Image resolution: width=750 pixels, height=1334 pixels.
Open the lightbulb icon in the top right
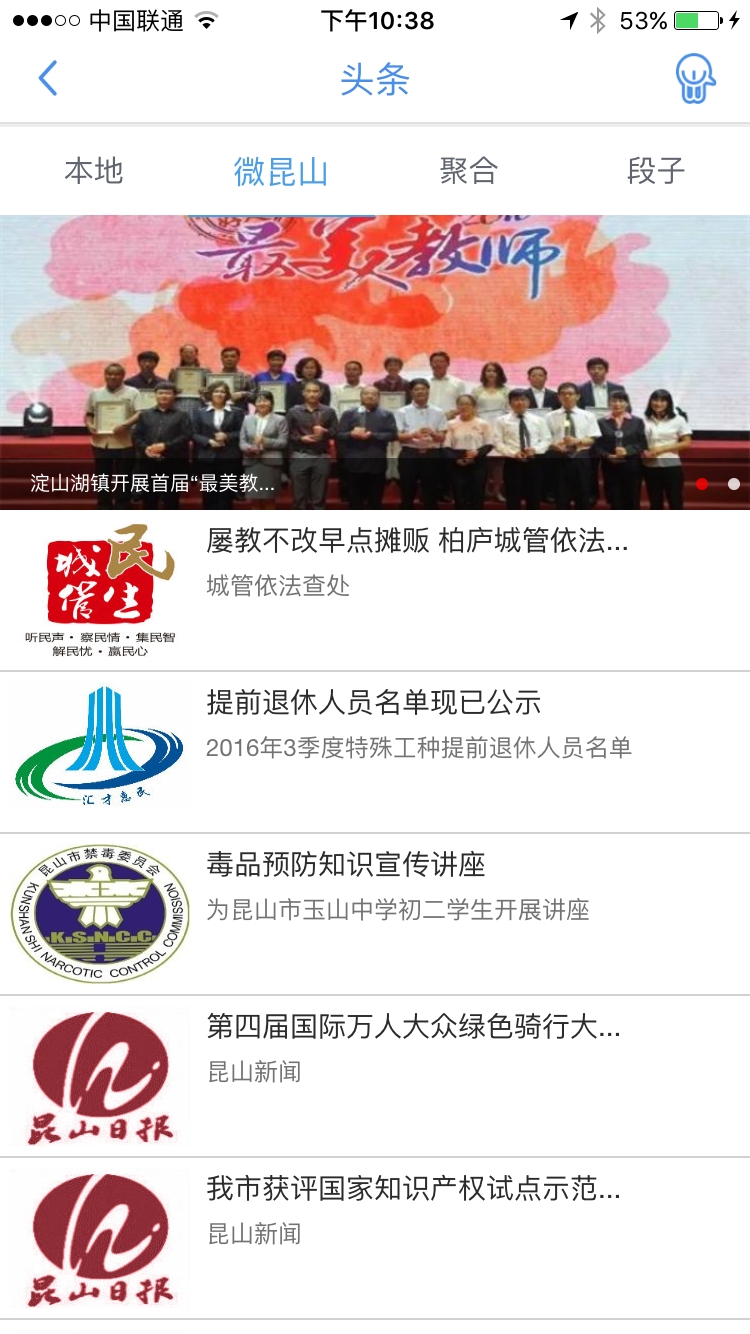point(695,78)
